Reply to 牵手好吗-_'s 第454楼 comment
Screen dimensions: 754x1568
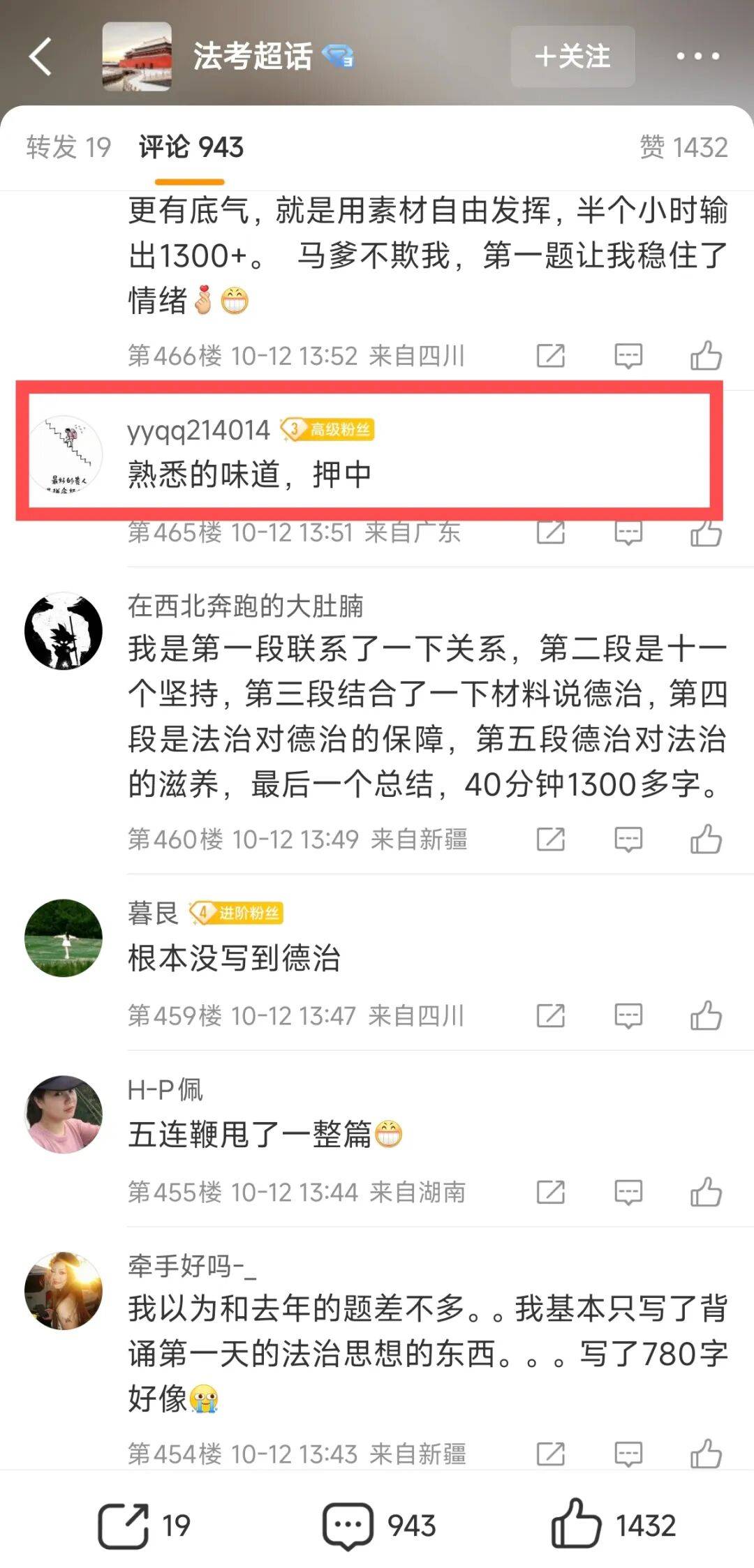pos(628,1454)
